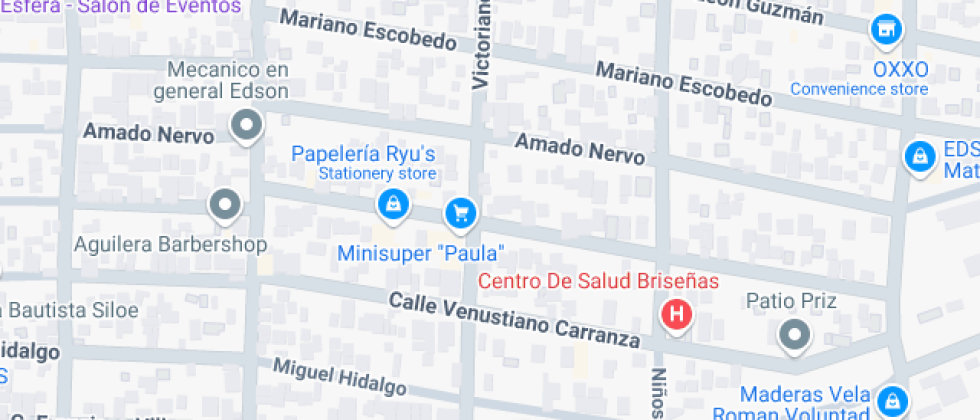The height and width of the screenshot is (420, 980).
Task: Select the Mecanico en general Edson marker
Action: coord(246,126)
